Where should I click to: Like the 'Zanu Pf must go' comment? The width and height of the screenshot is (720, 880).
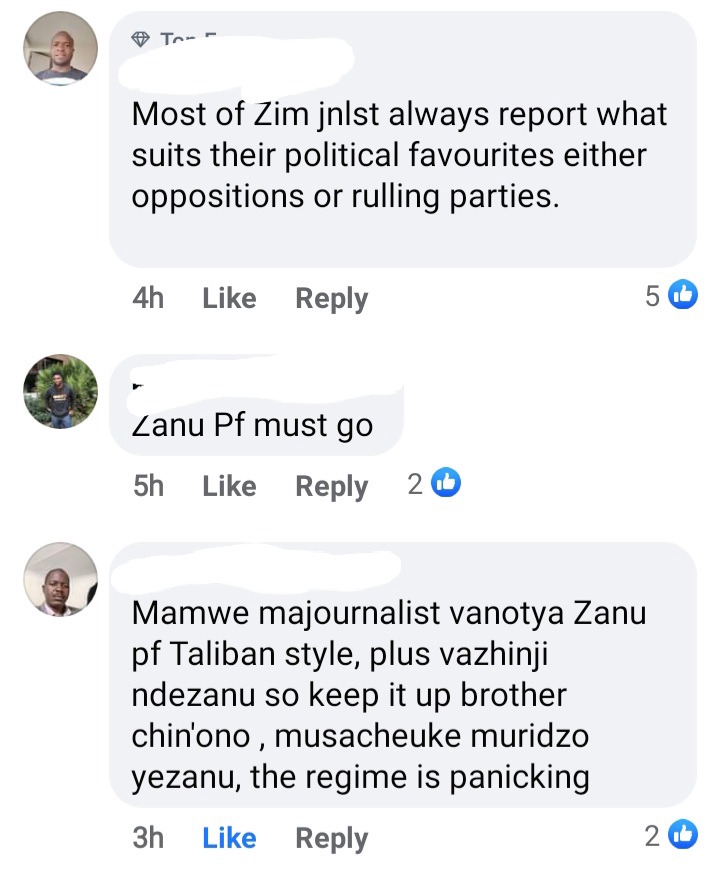coord(229,486)
